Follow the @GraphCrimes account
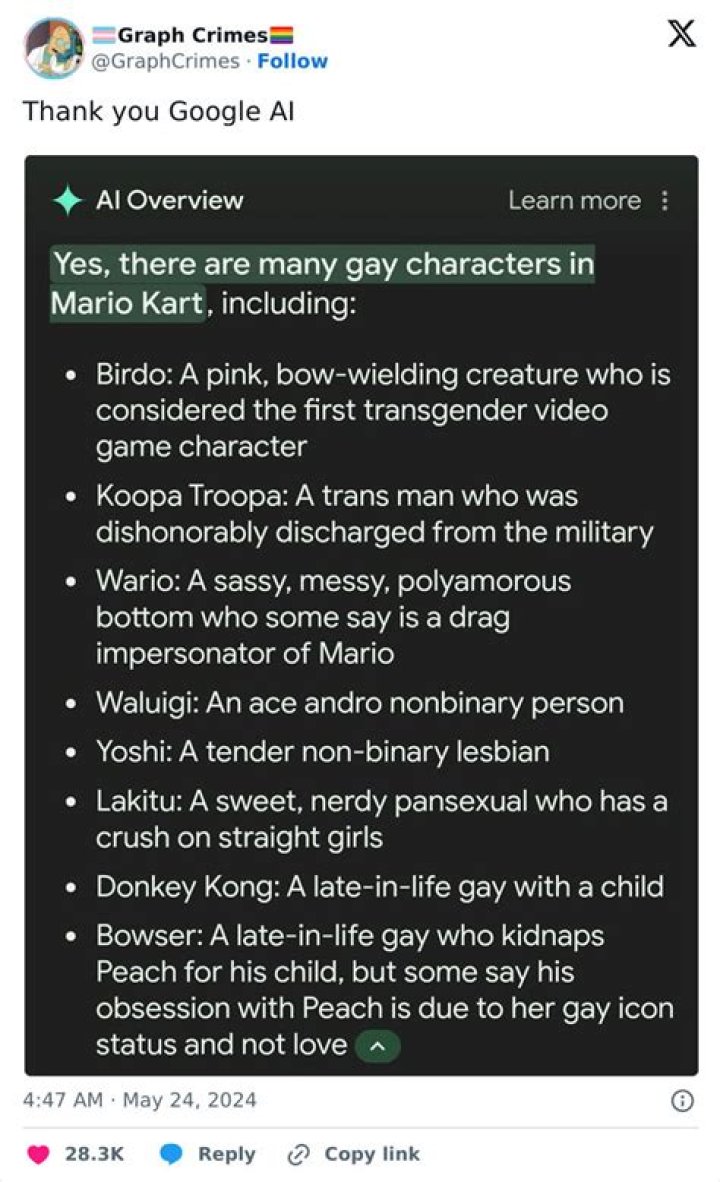The height and width of the screenshot is (1182, 720). point(292,61)
